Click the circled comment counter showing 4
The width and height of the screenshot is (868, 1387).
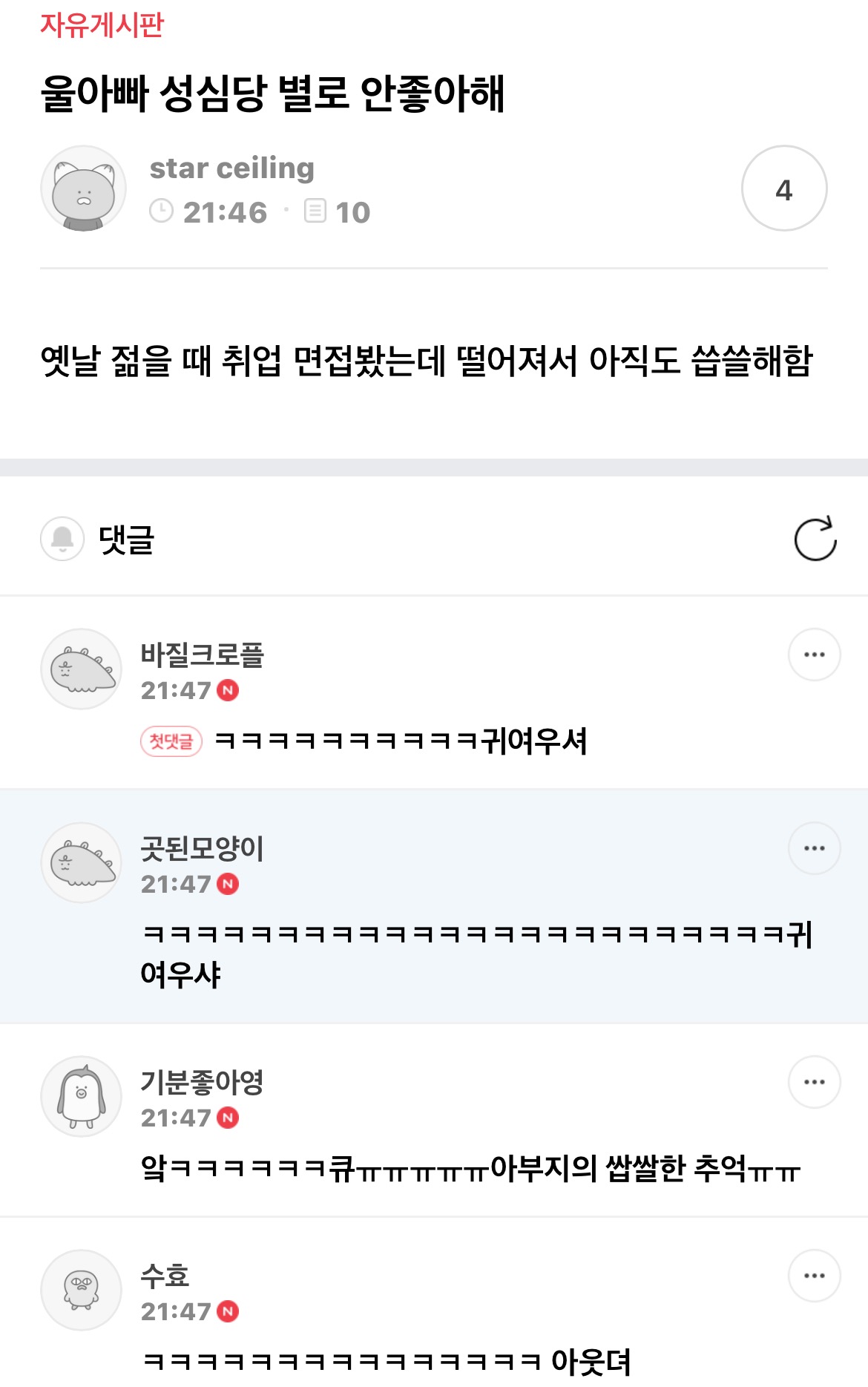[786, 188]
